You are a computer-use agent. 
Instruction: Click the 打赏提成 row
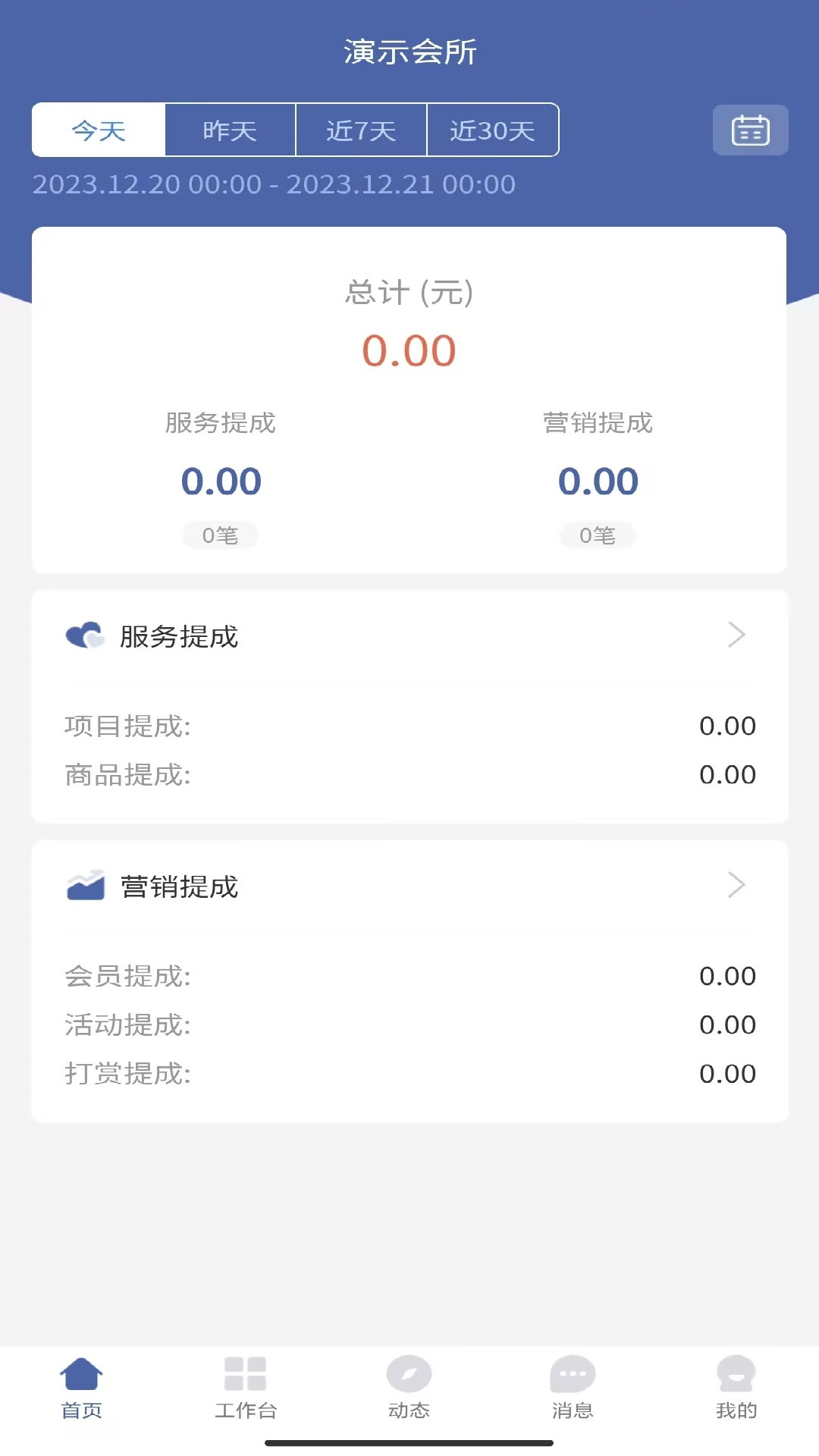pyautogui.click(x=409, y=1073)
